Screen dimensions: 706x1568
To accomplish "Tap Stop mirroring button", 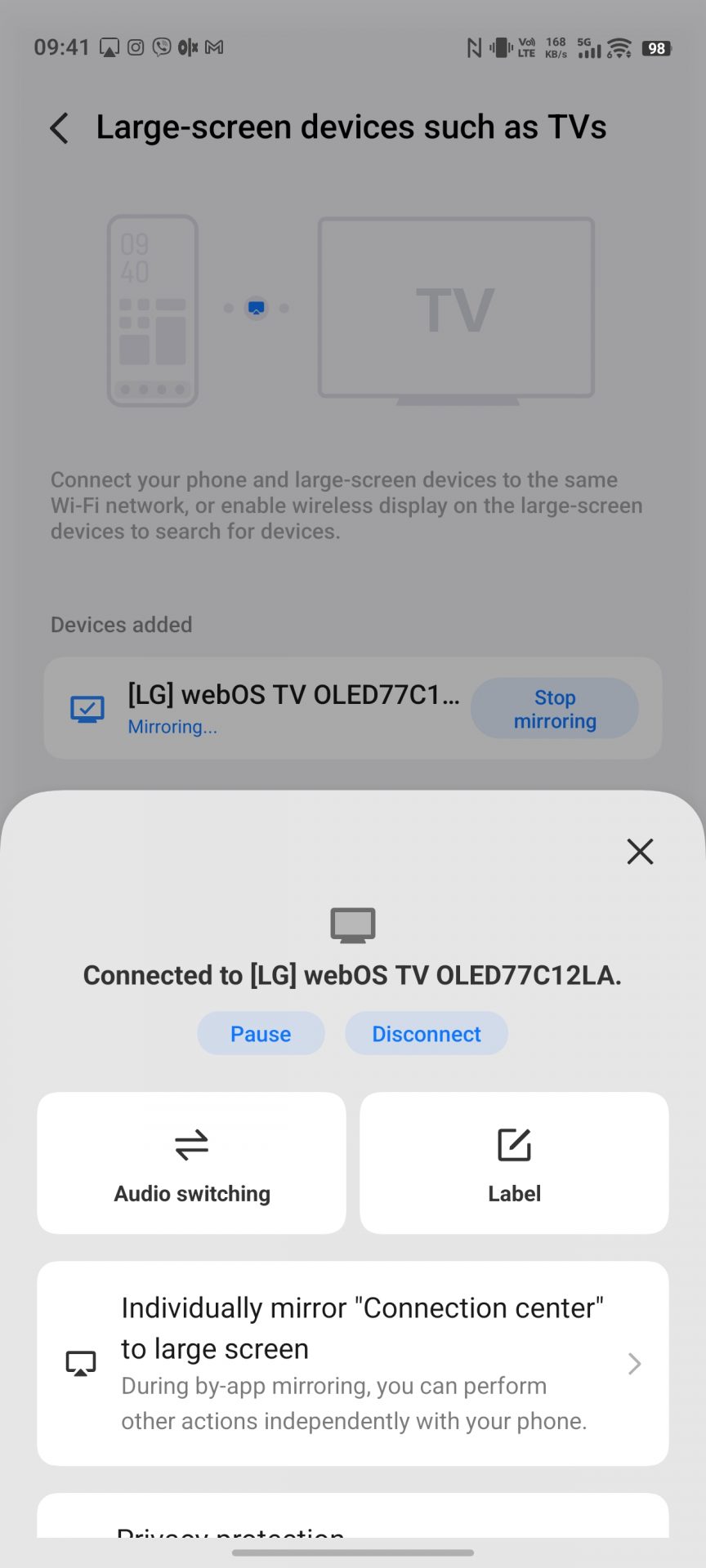I will tap(554, 709).
